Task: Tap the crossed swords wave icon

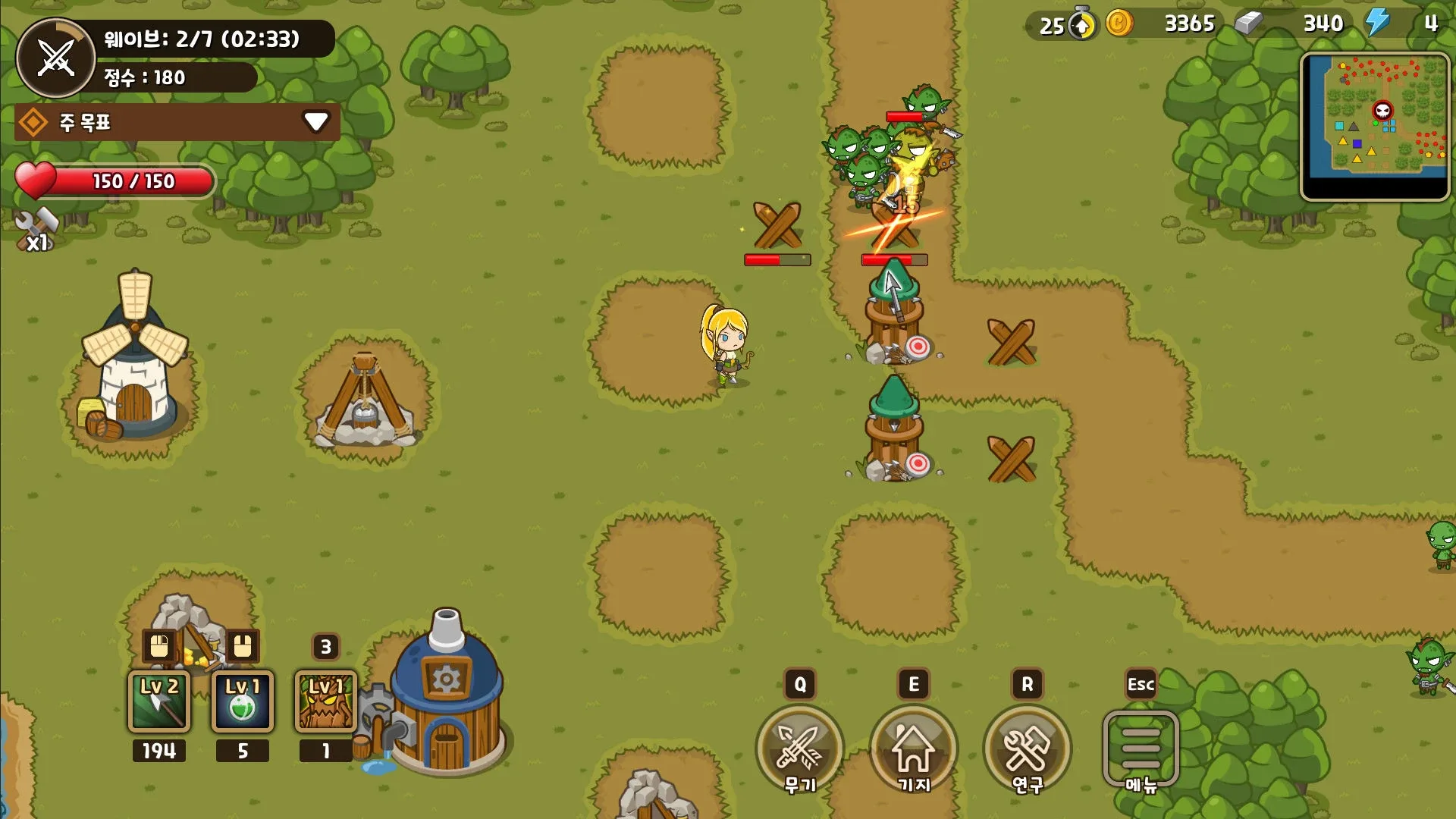Action: click(56, 58)
